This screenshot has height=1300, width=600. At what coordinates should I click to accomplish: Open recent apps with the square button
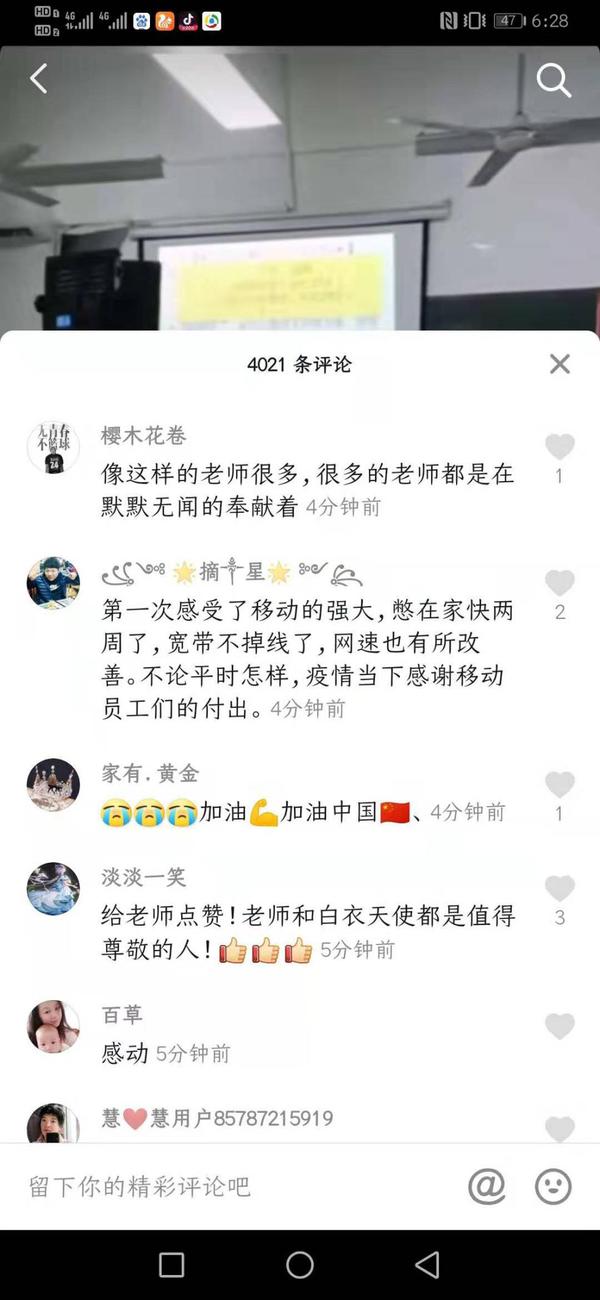tap(172, 1265)
